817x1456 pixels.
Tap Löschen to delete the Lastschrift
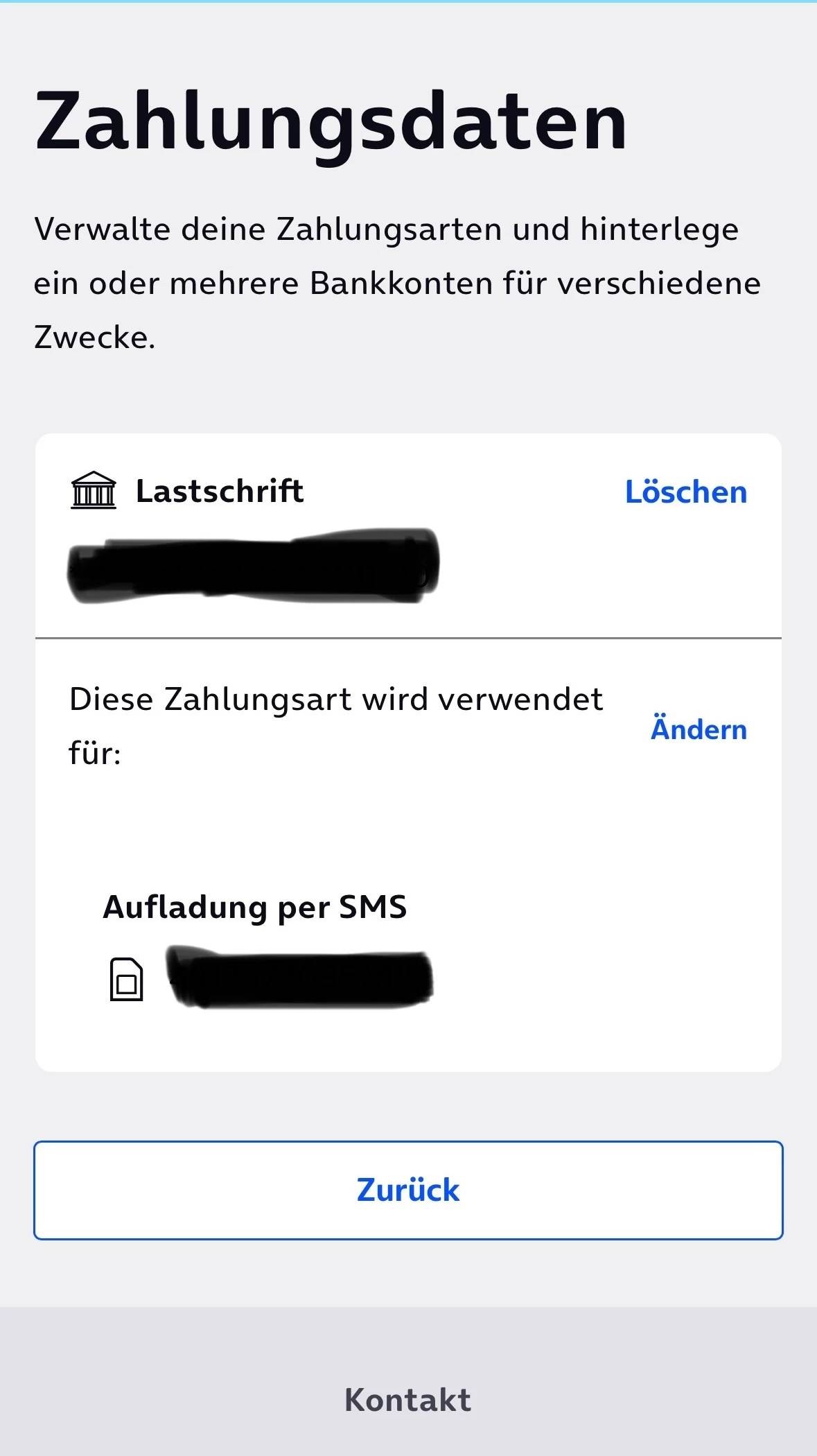tap(685, 492)
